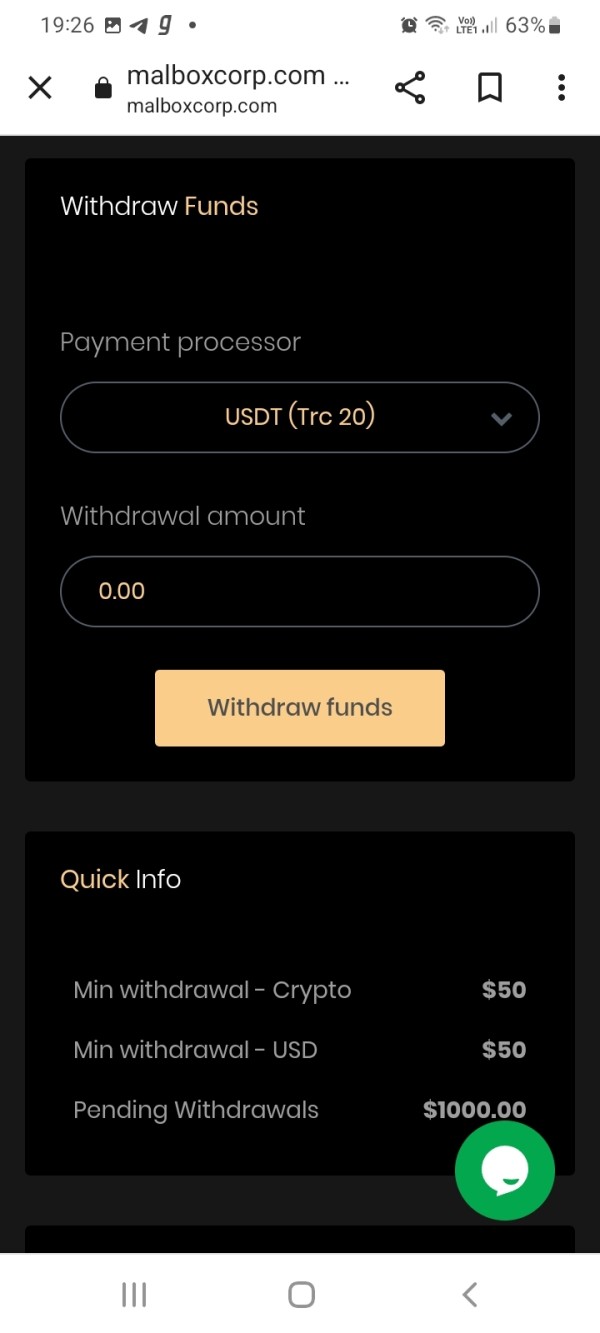Expand the USDT (Trc 20) payment processor dropdown
The height and width of the screenshot is (1333, 600).
(x=300, y=417)
